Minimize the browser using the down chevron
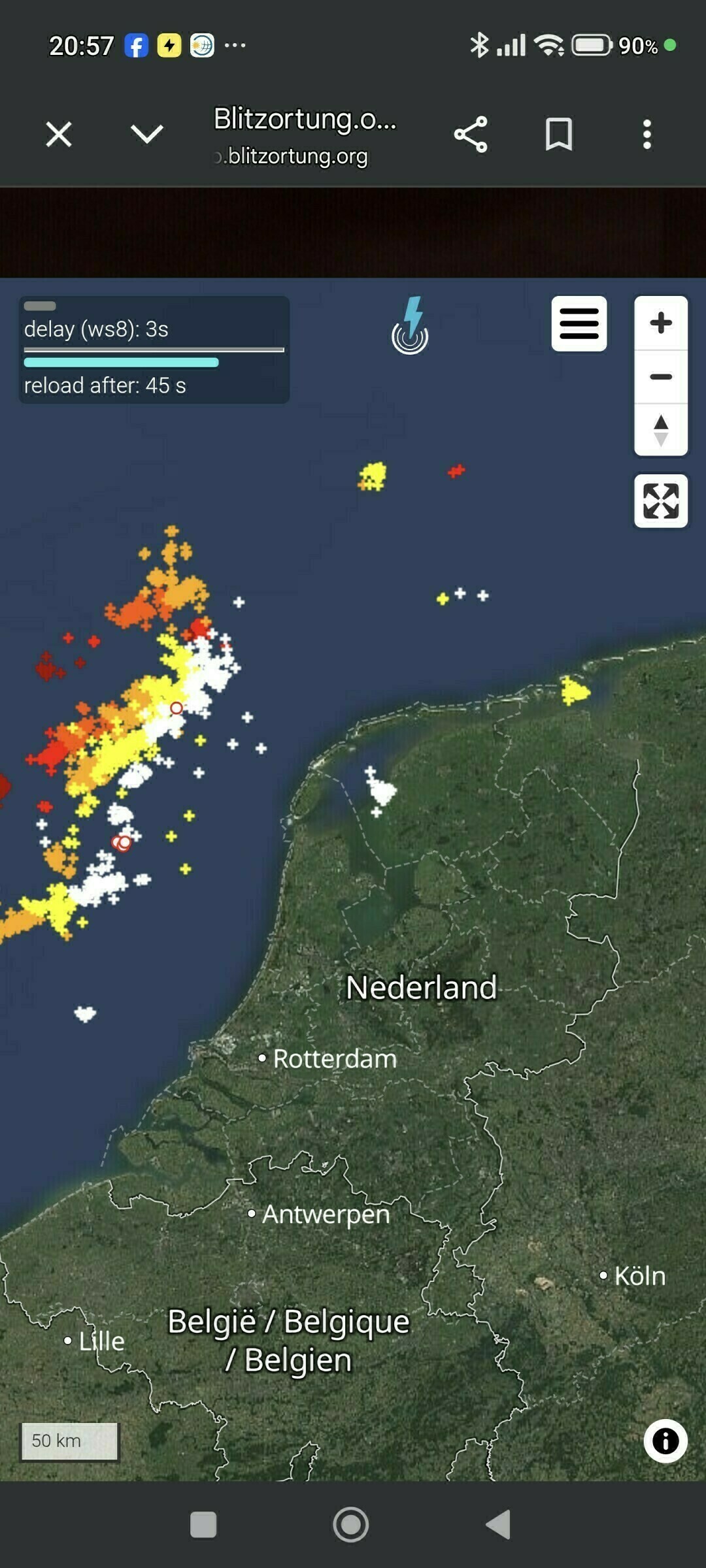 point(147,135)
